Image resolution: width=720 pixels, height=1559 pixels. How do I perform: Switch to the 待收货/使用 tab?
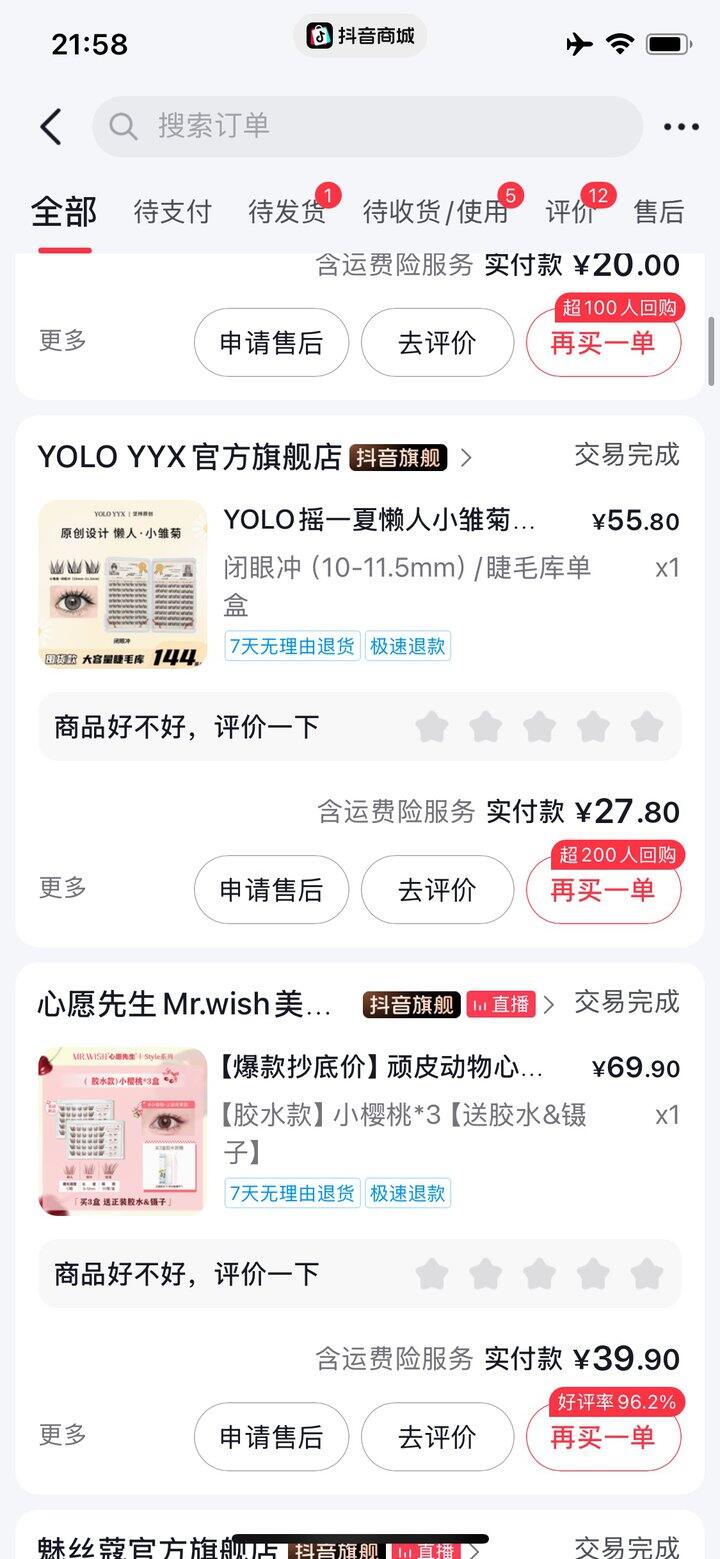click(435, 212)
